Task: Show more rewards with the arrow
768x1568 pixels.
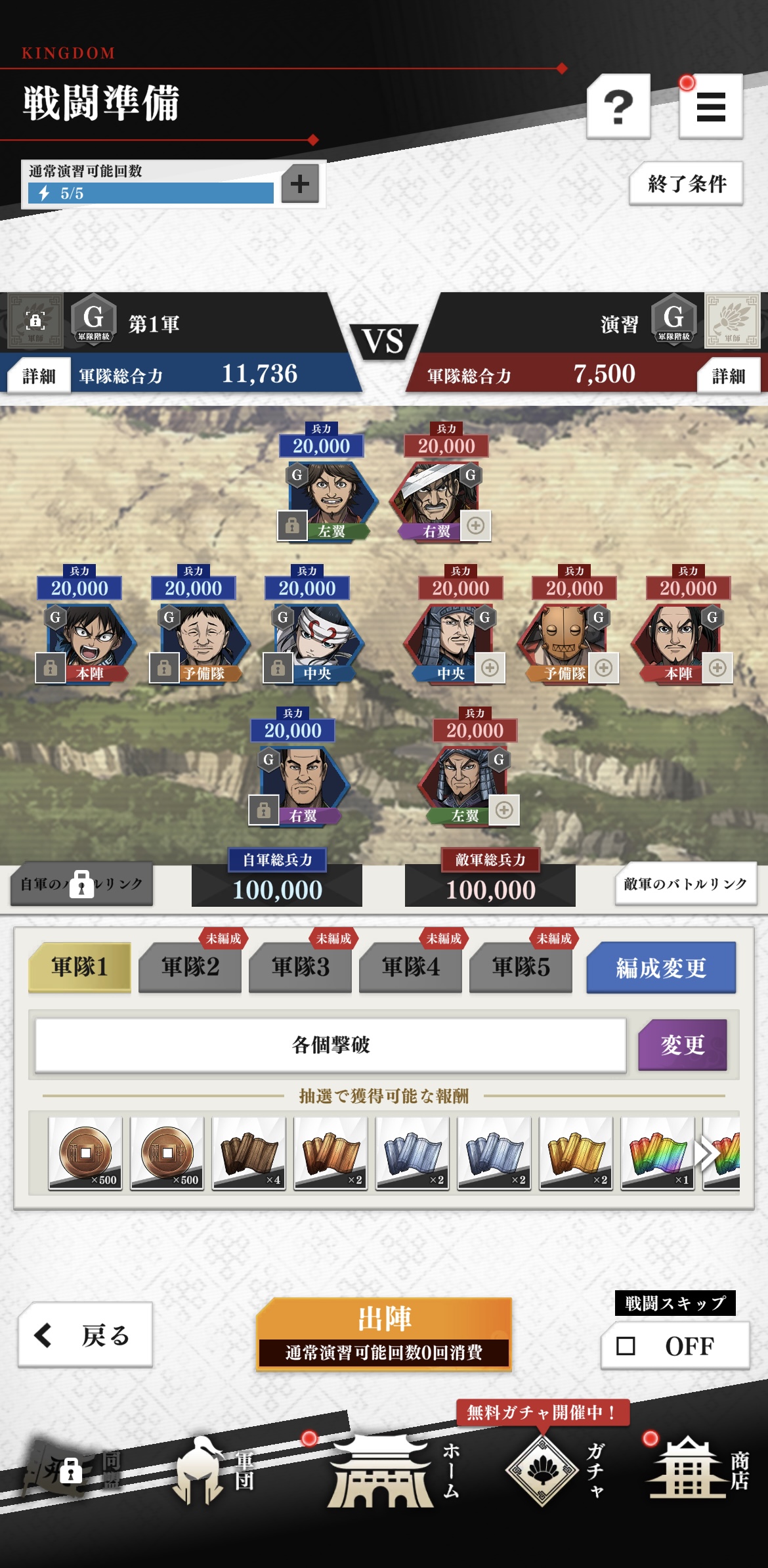Action: point(708,1154)
